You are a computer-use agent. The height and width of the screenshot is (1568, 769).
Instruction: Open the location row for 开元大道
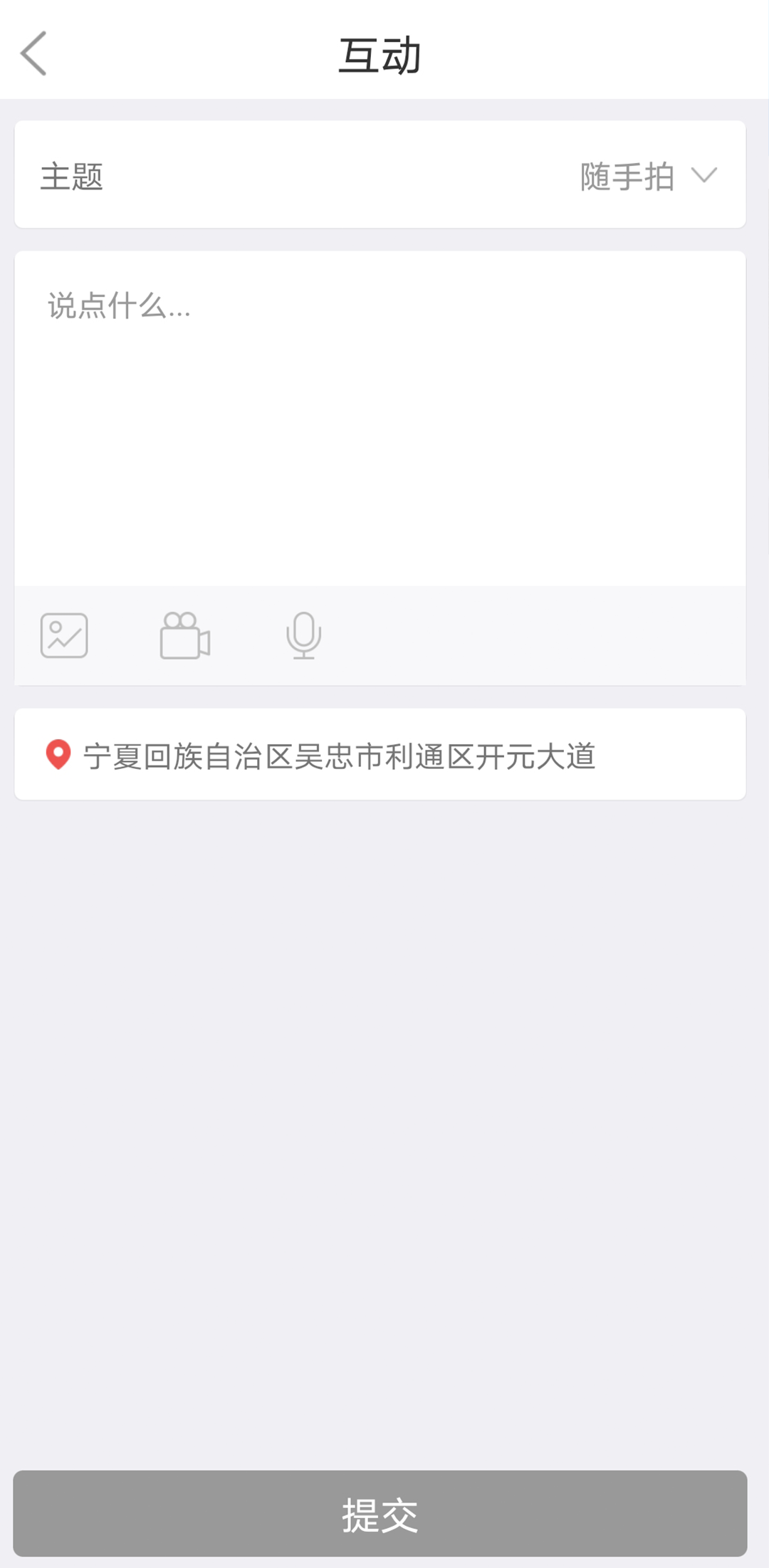click(380, 755)
